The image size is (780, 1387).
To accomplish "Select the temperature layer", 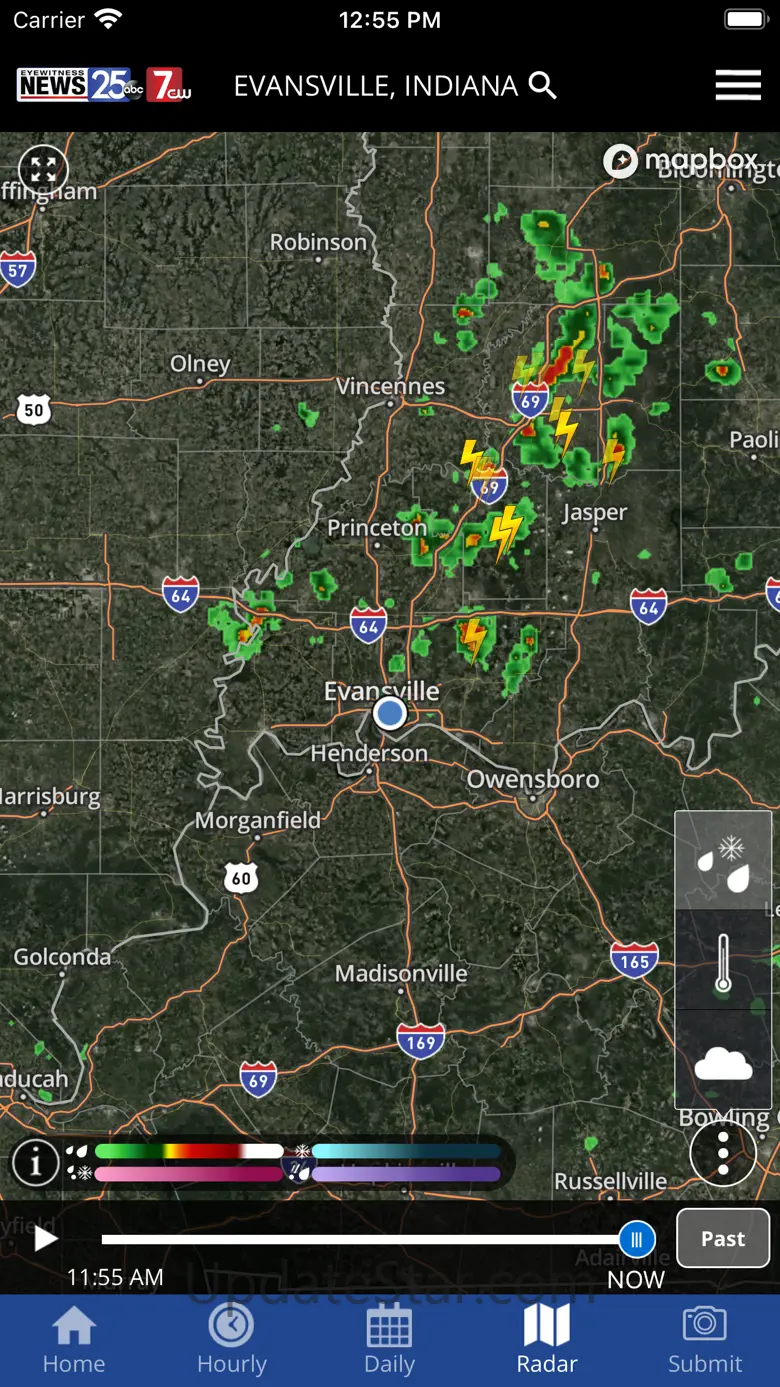I will (x=723, y=960).
